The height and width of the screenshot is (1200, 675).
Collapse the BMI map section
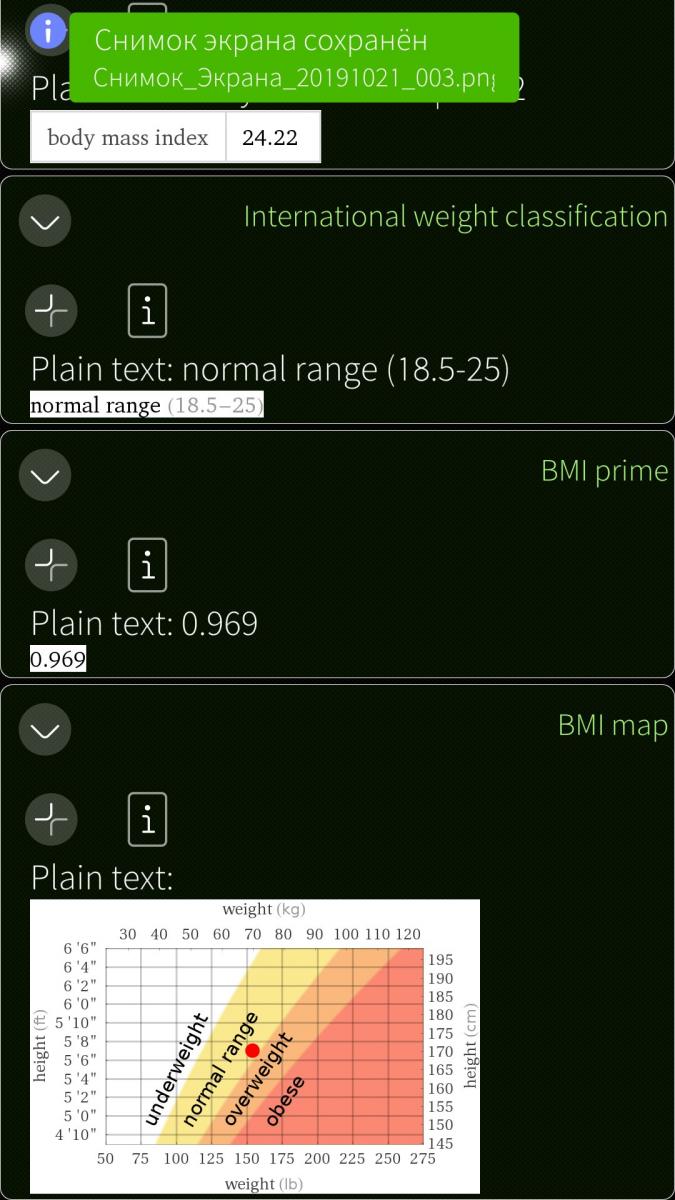pos(45,729)
